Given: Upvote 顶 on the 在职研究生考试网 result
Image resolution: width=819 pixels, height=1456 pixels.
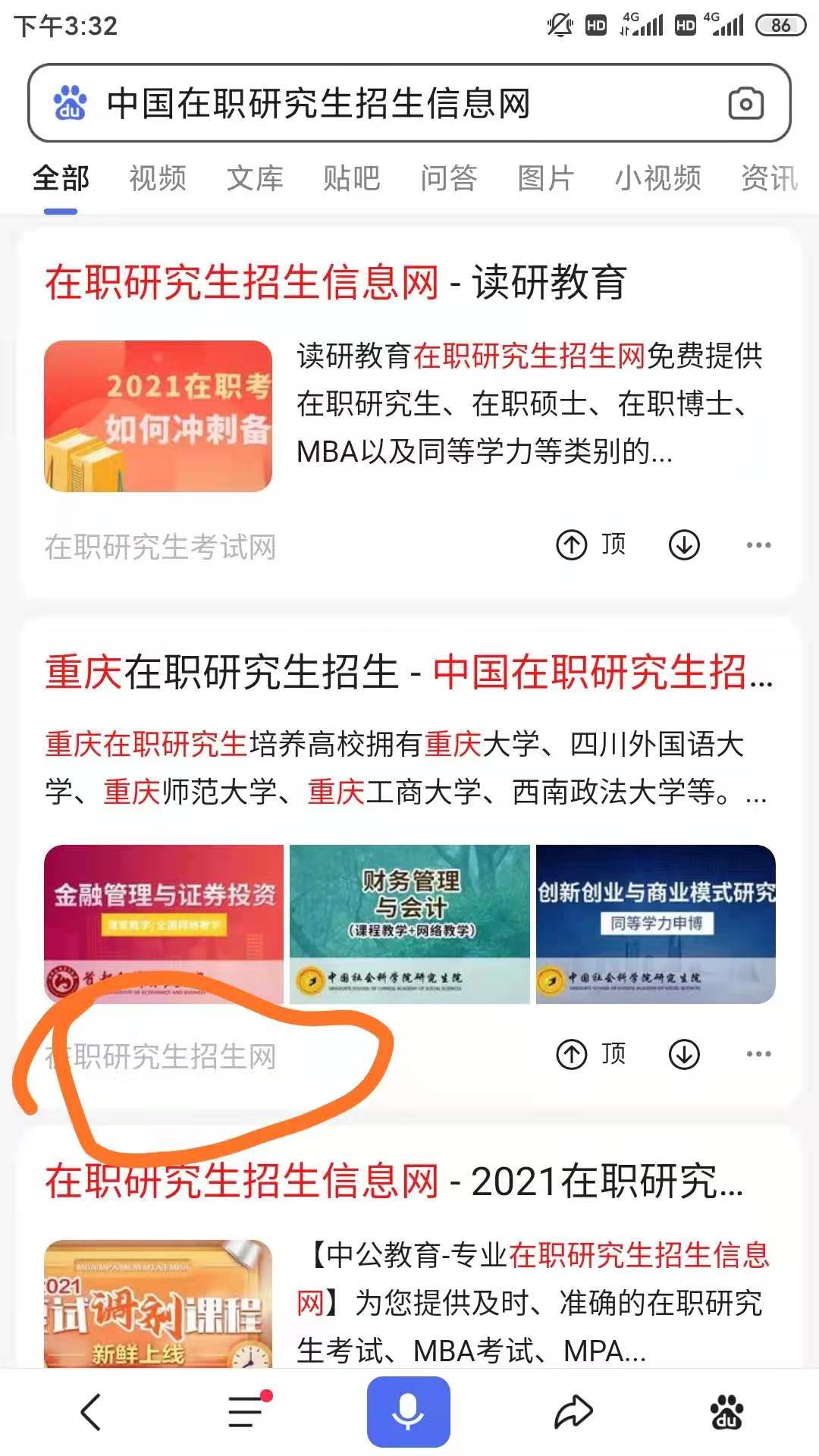Looking at the screenshot, I should coord(591,544).
